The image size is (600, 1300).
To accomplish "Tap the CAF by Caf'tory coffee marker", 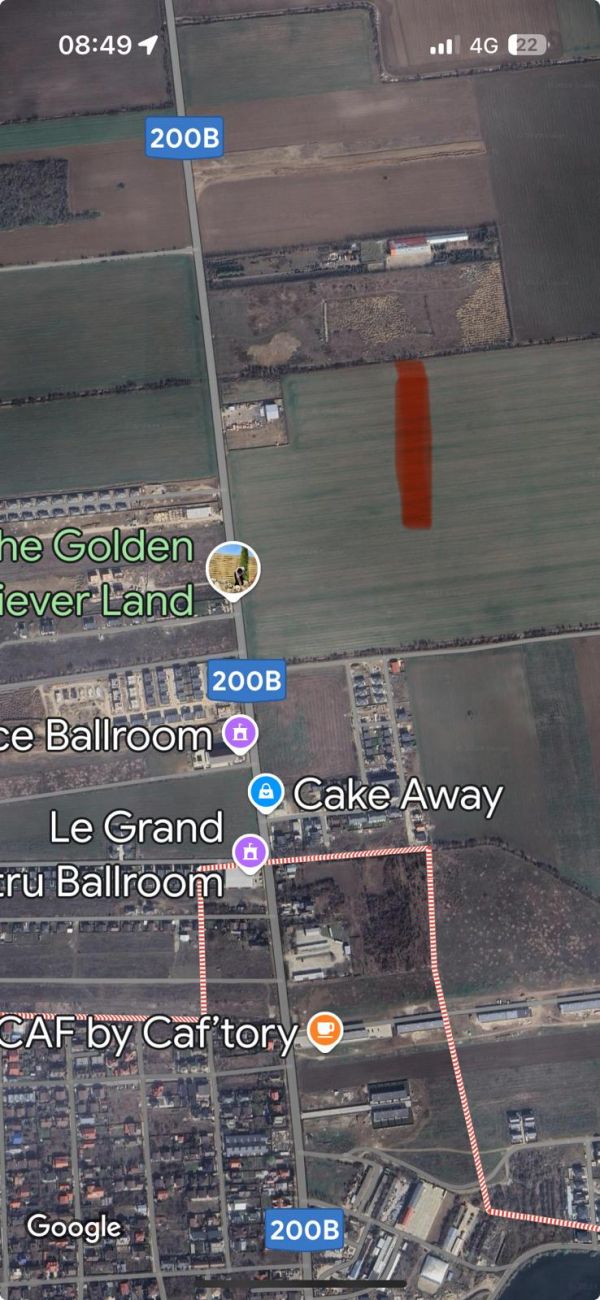I will 324,1032.
